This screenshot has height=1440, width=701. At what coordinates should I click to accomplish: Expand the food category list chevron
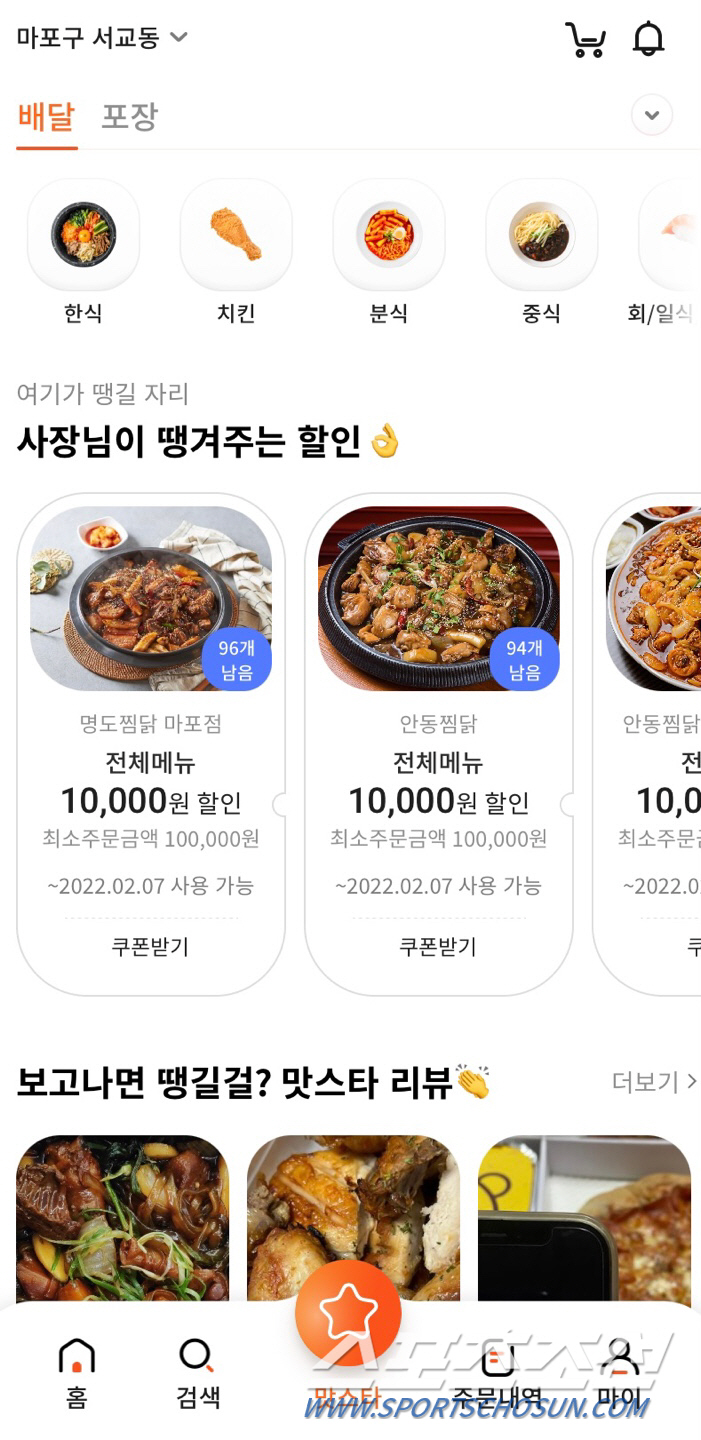652,115
